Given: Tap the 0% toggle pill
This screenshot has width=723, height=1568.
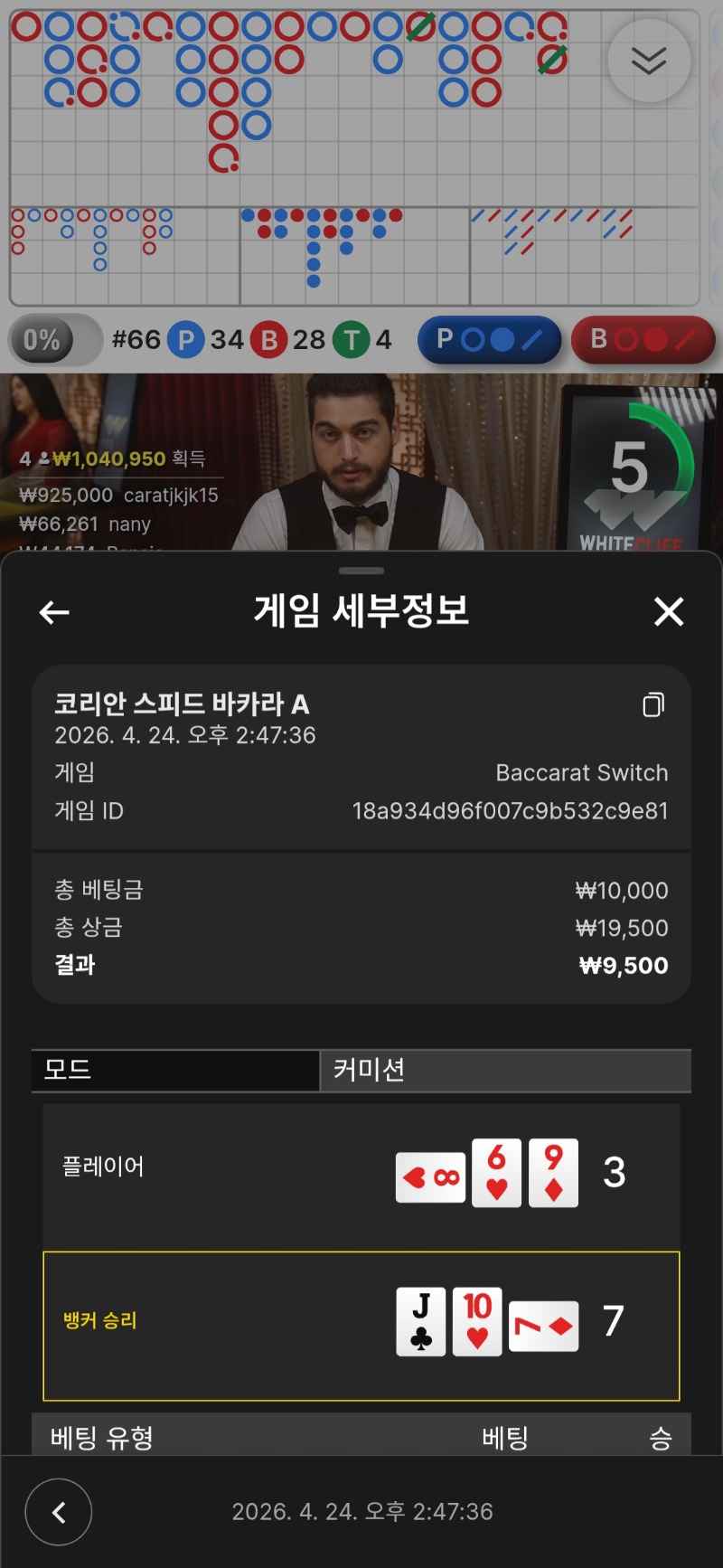Looking at the screenshot, I should (54, 340).
